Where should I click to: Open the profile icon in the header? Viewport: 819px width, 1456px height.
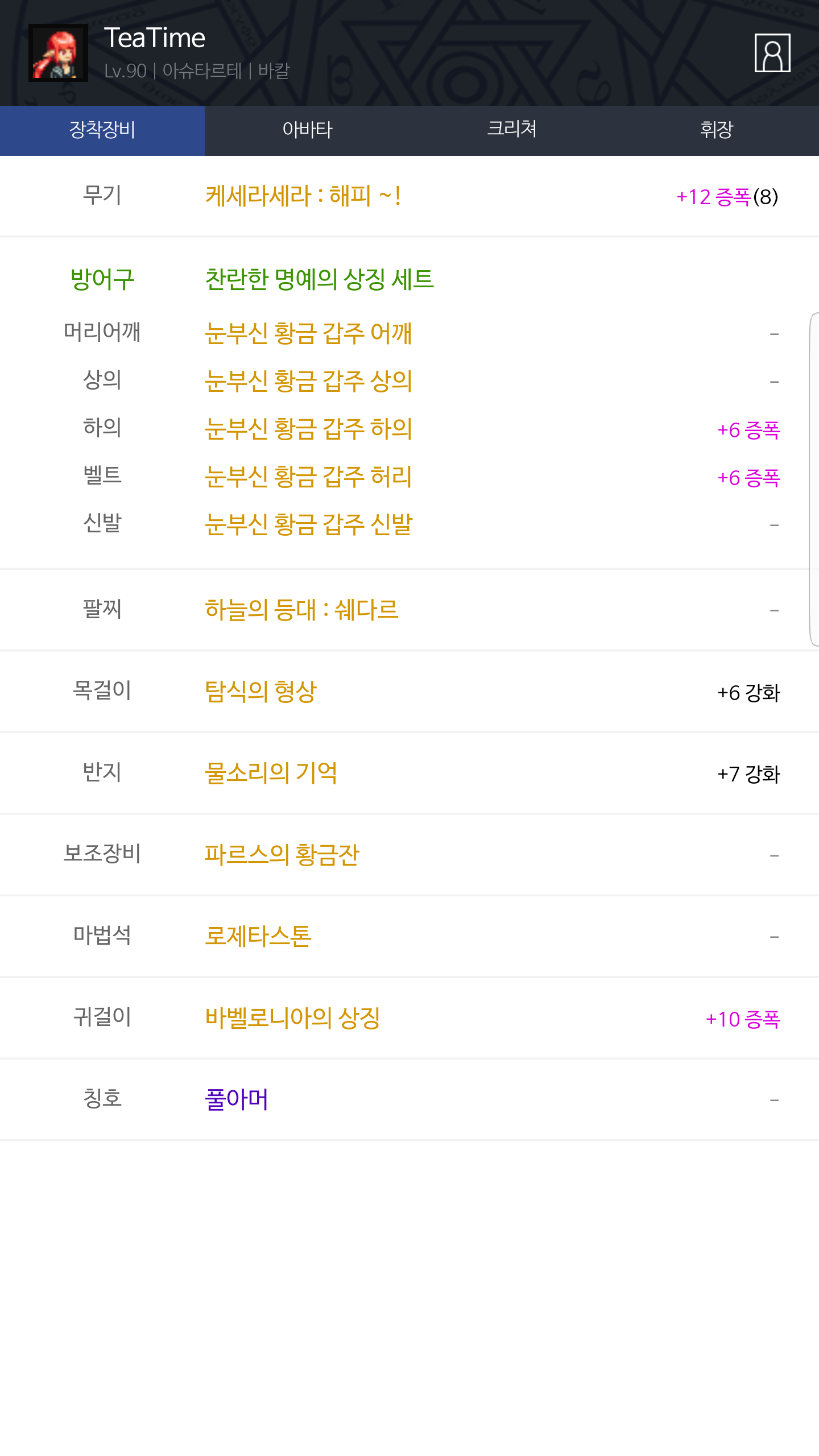(772, 53)
